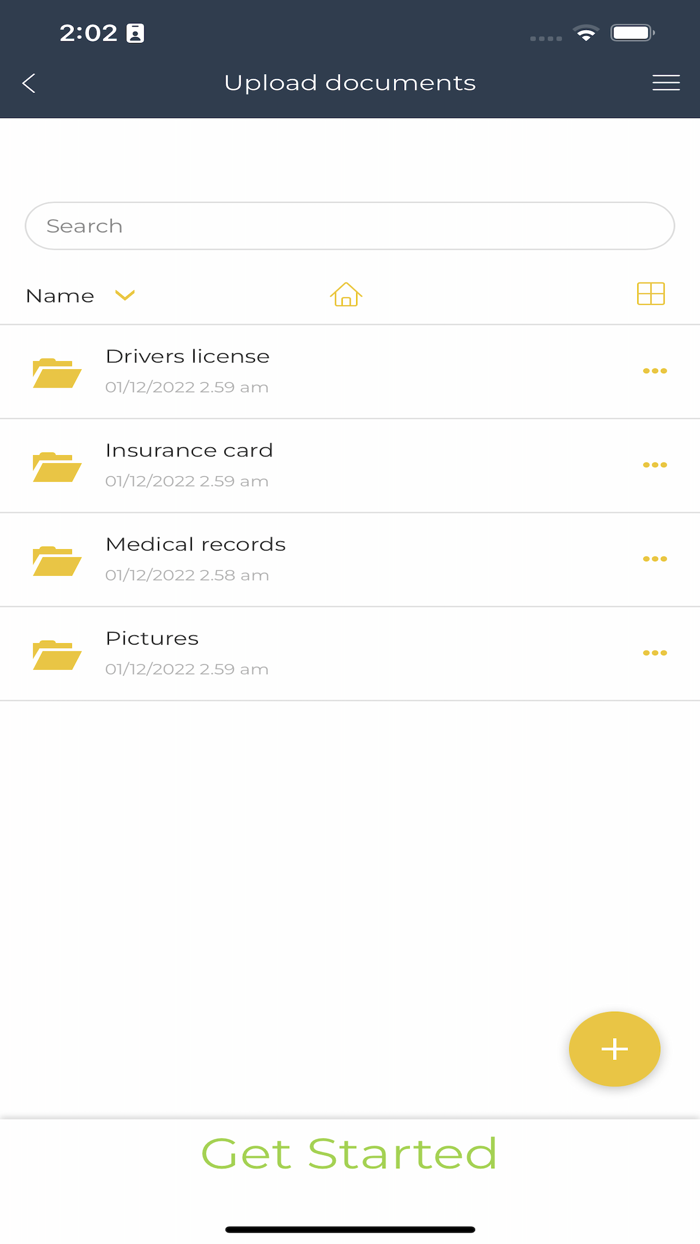This screenshot has width=700, height=1244.
Task: Open the Insurance card folder
Action: pos(189,464)
